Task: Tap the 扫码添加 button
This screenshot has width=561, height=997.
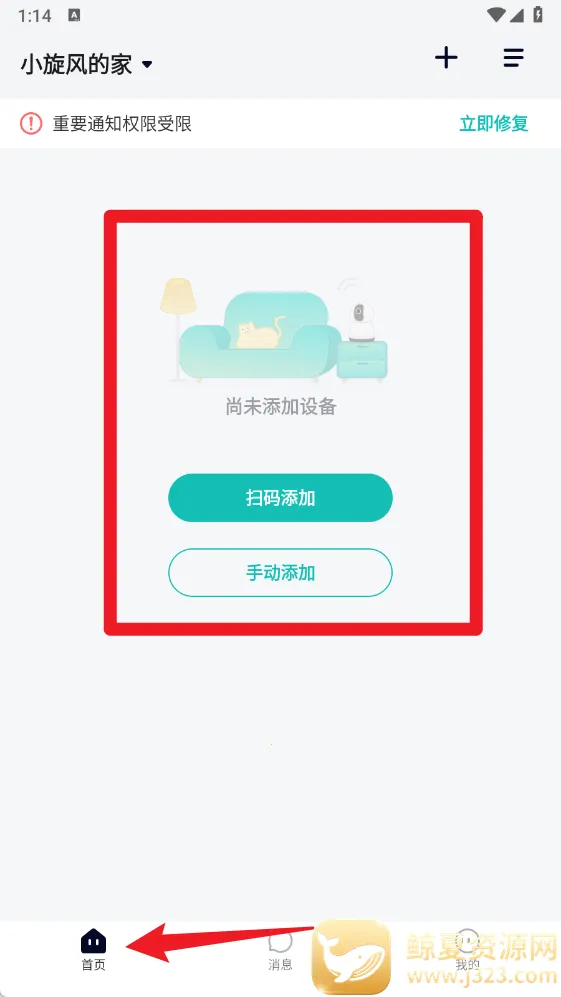Action: click(280, 498)
